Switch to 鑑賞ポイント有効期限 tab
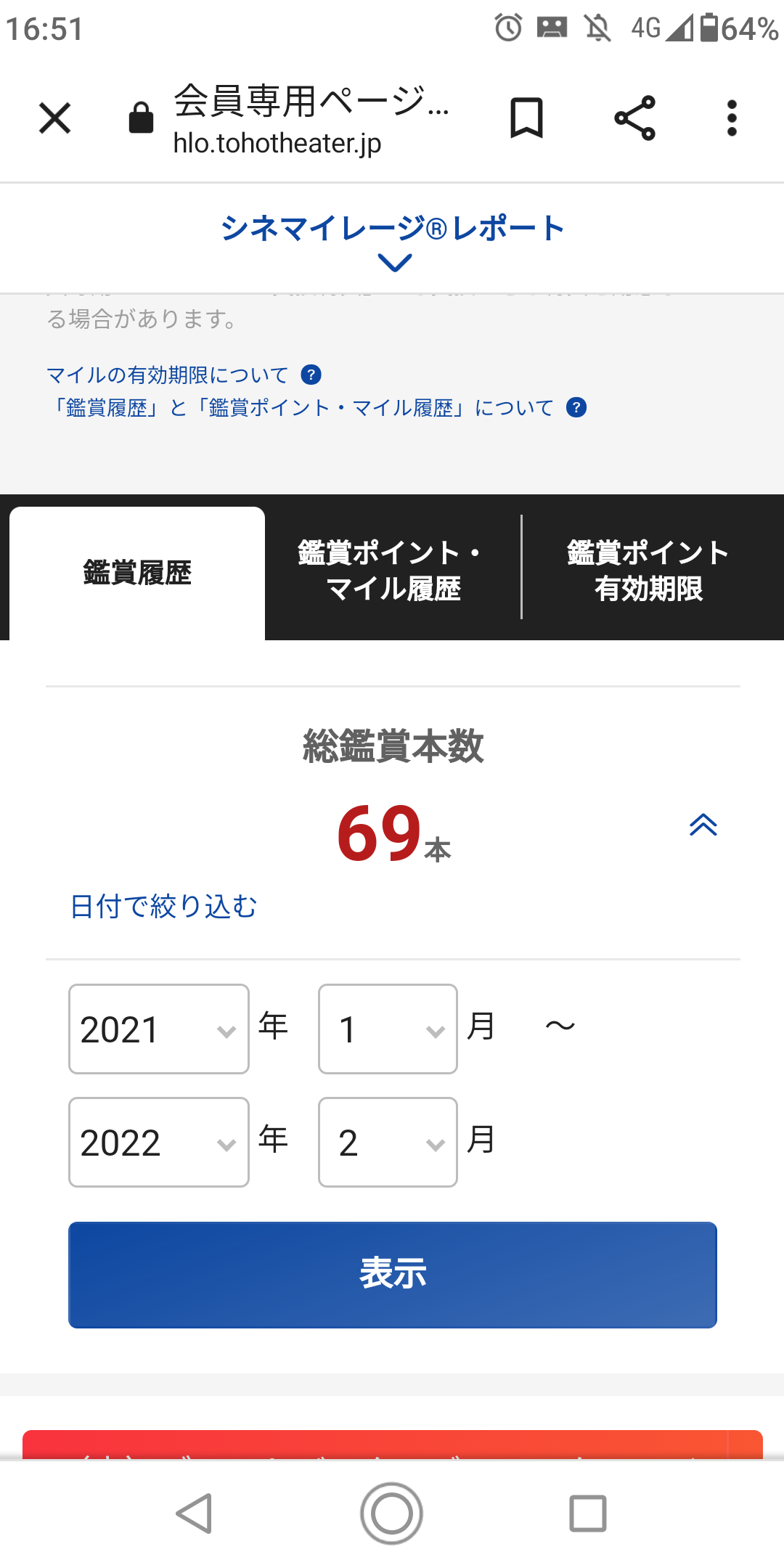The height and width of the screenshot is (1568, 784). pyautogui.click(x=648, y=570)
